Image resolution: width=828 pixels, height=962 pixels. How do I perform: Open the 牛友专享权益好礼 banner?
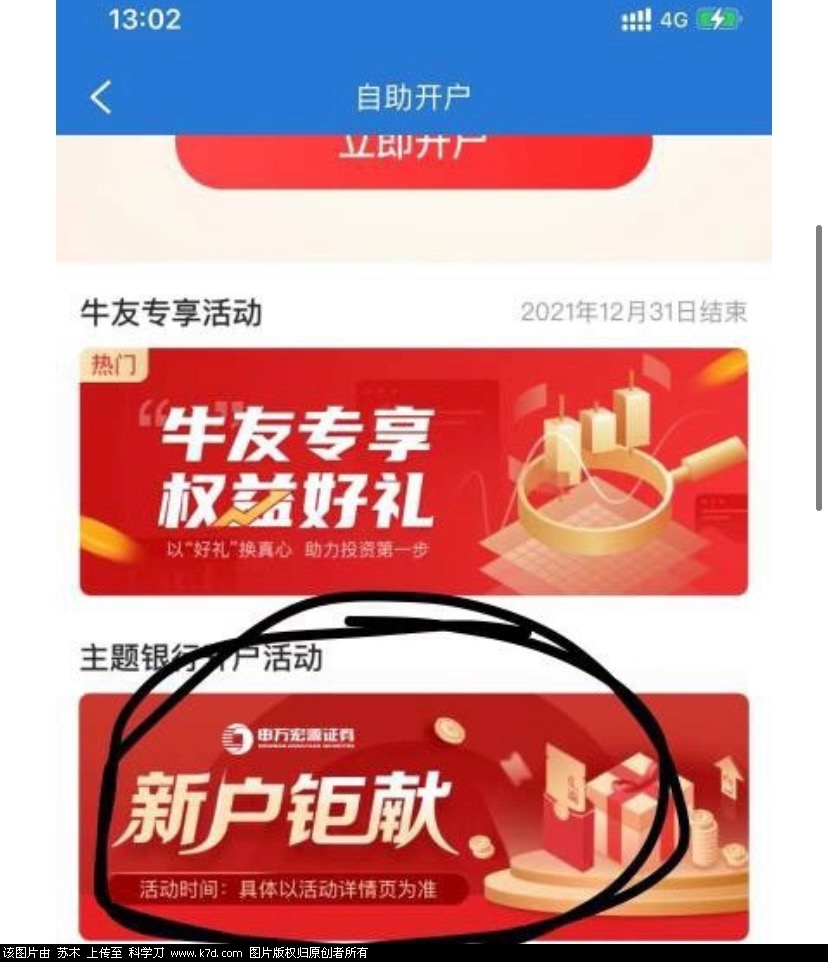click(413, 471)
